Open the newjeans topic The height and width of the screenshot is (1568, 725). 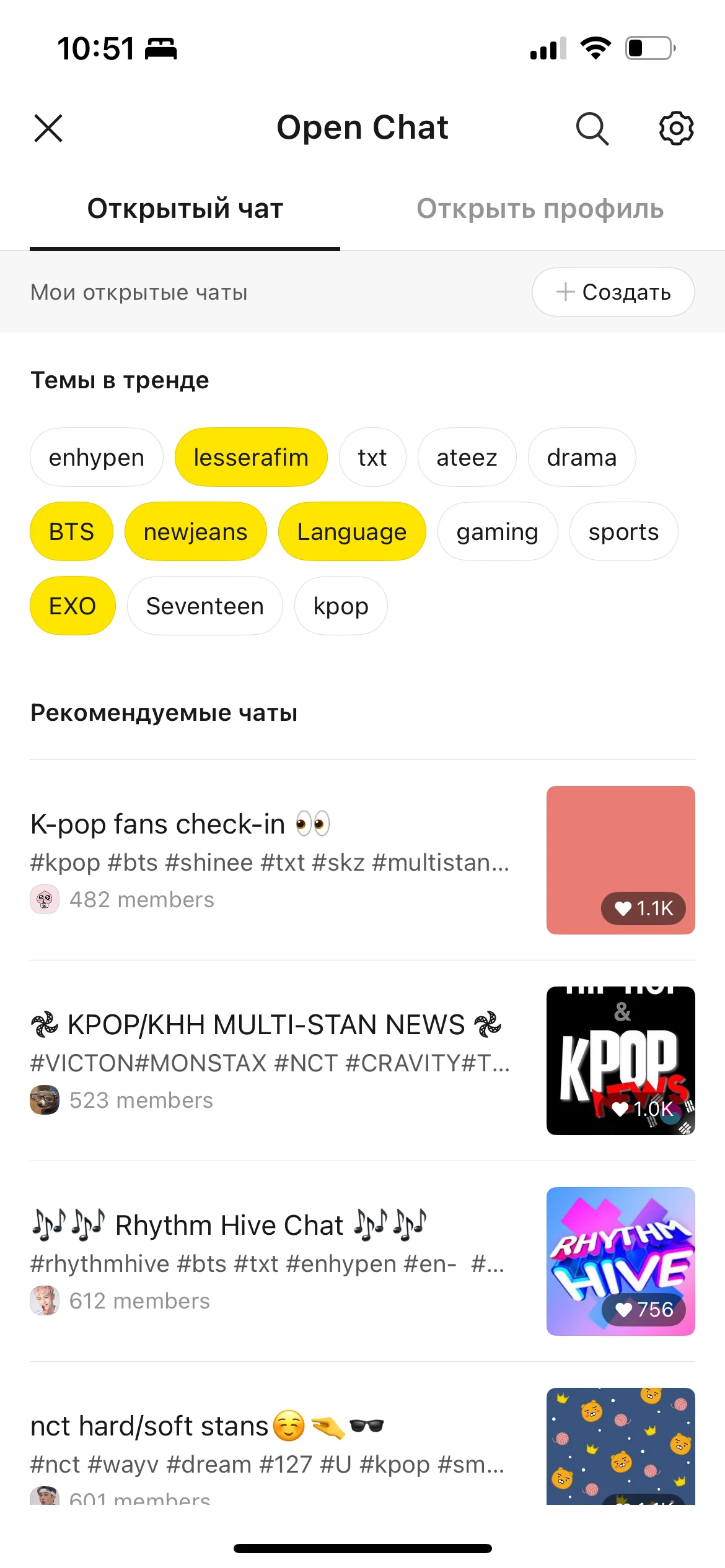[x=195, y=532]
